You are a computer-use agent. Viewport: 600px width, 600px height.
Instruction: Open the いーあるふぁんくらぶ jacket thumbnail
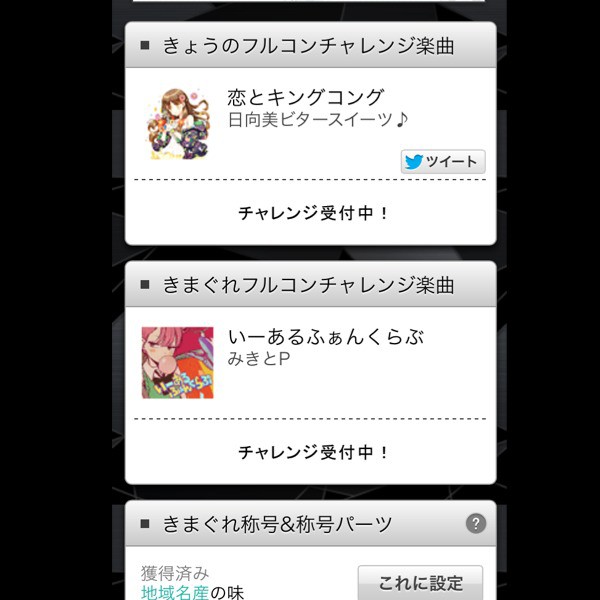[x=177, y=363]
